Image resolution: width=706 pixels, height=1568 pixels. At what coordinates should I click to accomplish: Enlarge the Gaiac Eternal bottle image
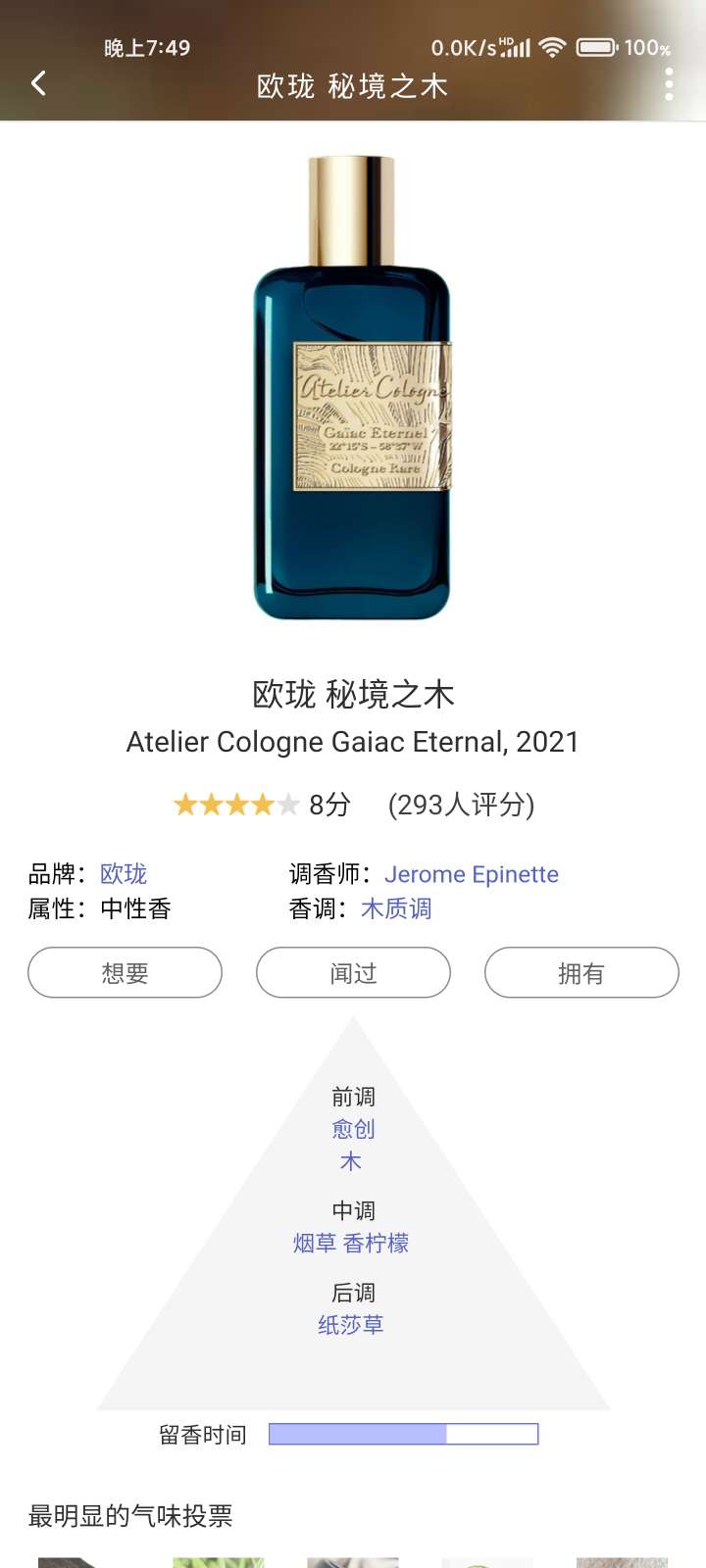352,388
